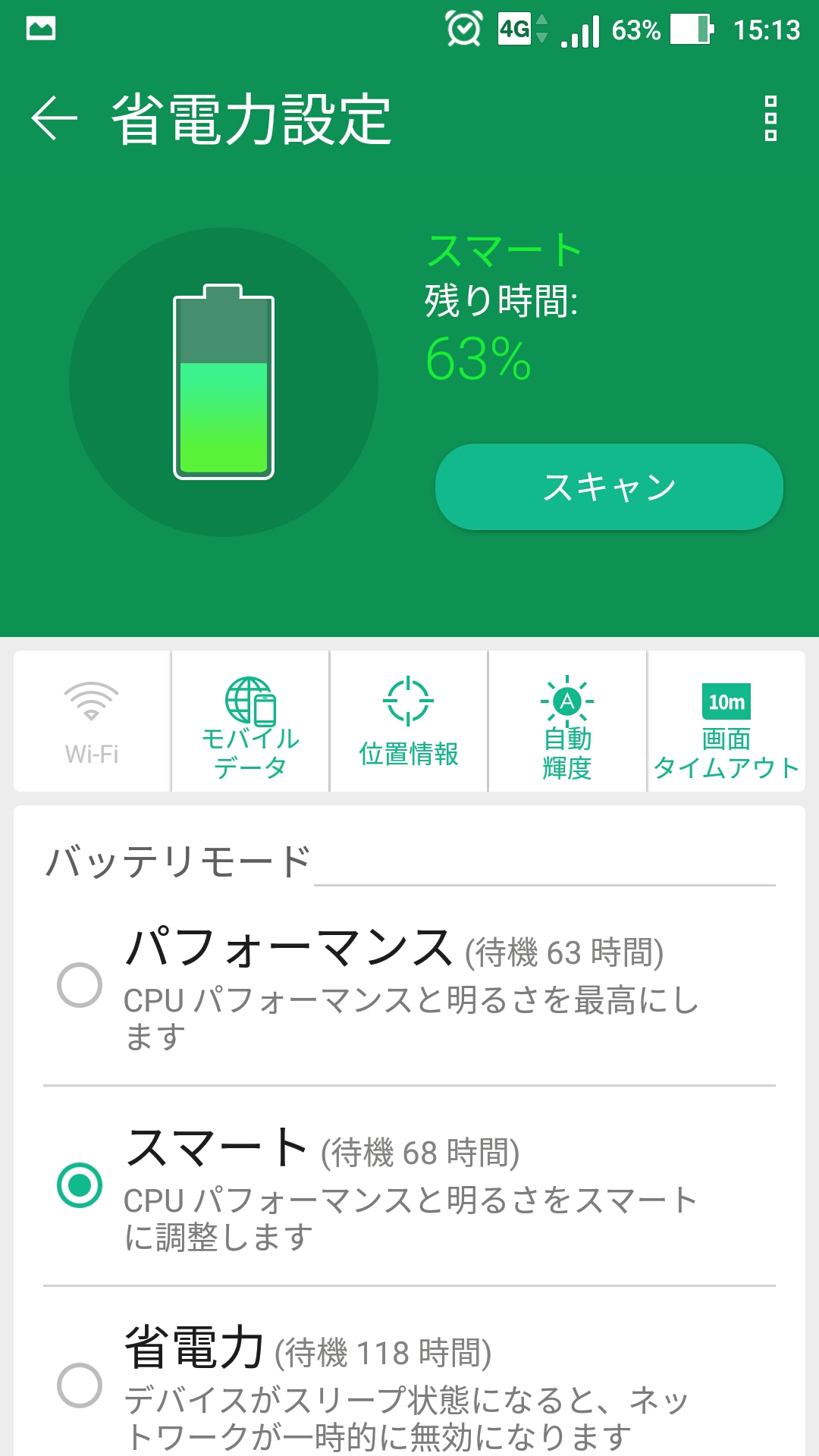819x1456 pixels.
Task: Toggle Wi-Fi quick setting
Action: tap(92, 721)
